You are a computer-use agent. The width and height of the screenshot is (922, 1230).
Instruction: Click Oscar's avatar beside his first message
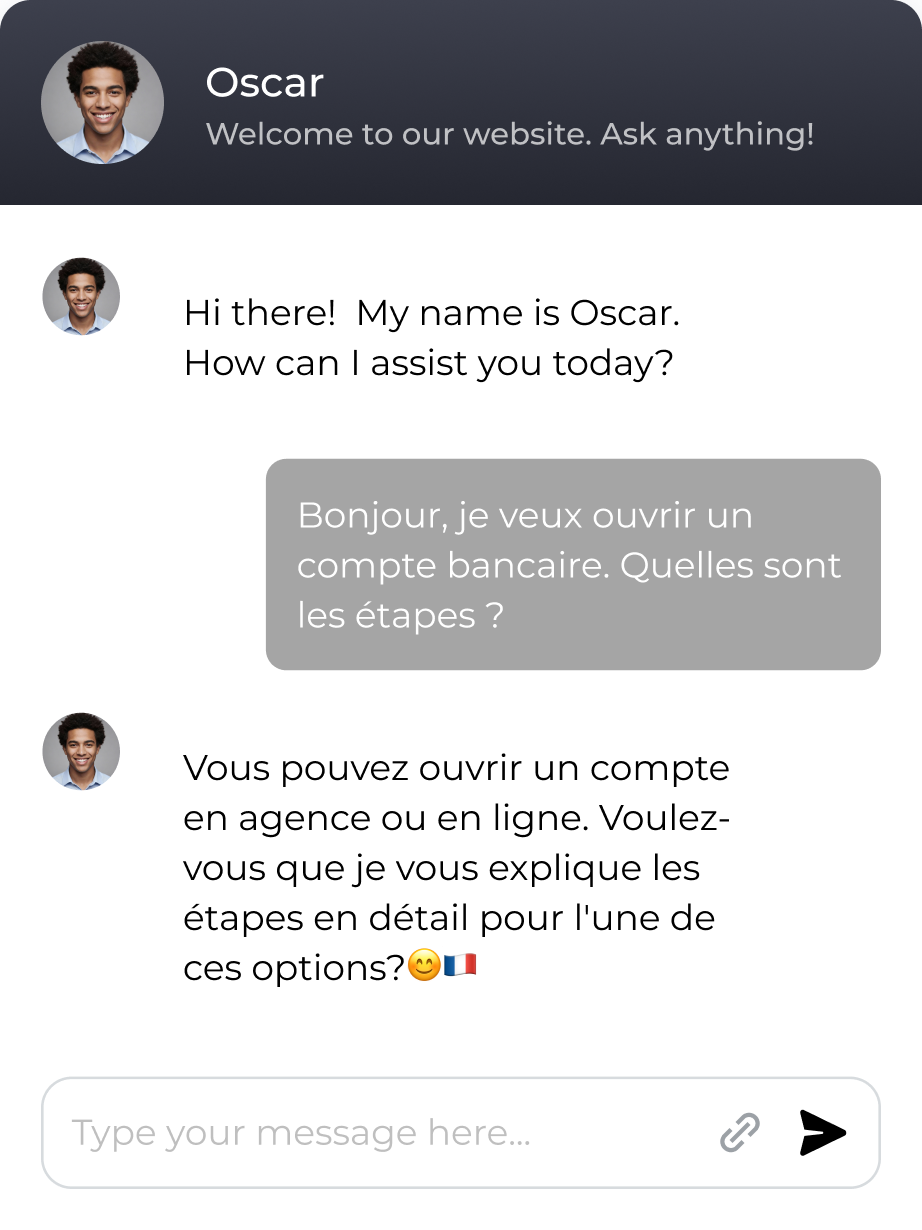coord(81,296)
